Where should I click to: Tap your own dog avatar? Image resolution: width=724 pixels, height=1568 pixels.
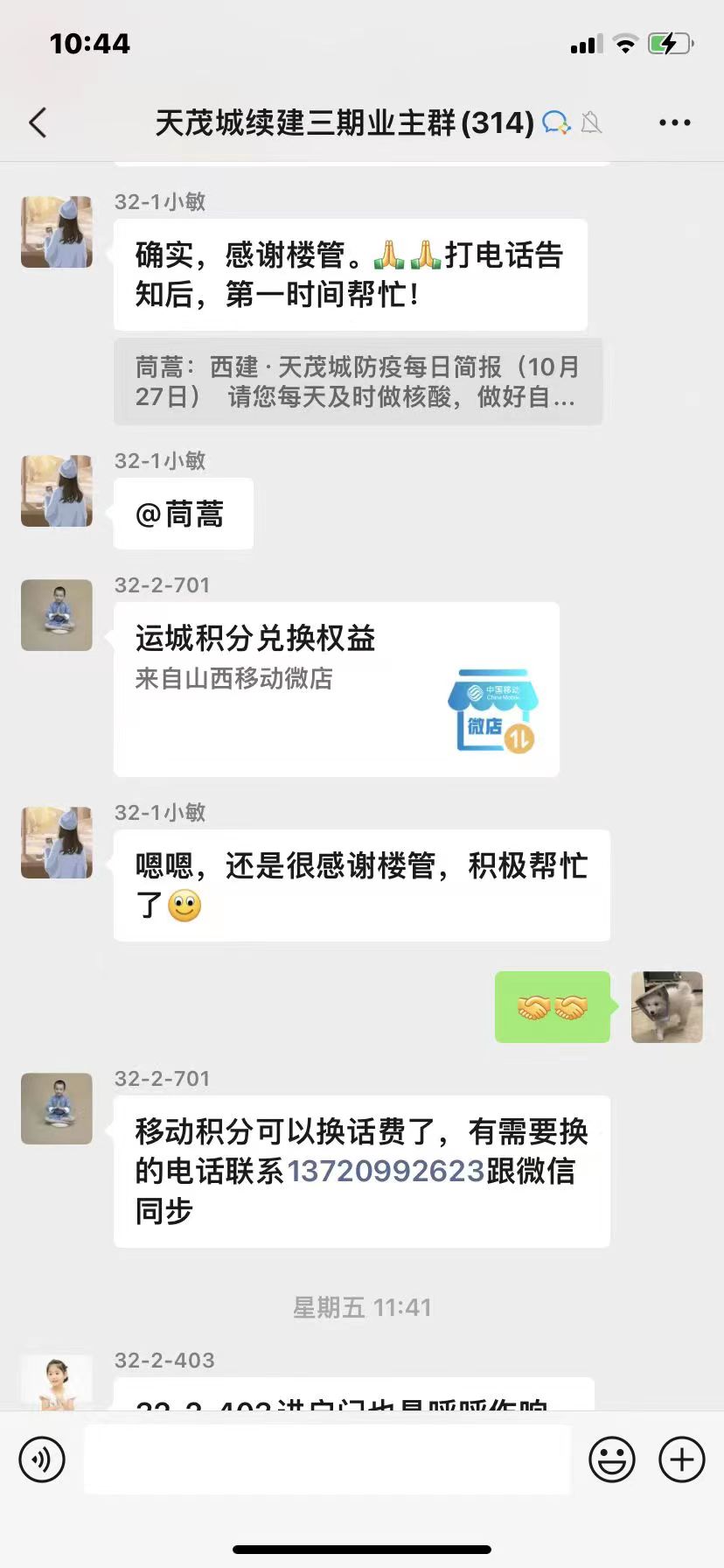tap(666, 1006)
